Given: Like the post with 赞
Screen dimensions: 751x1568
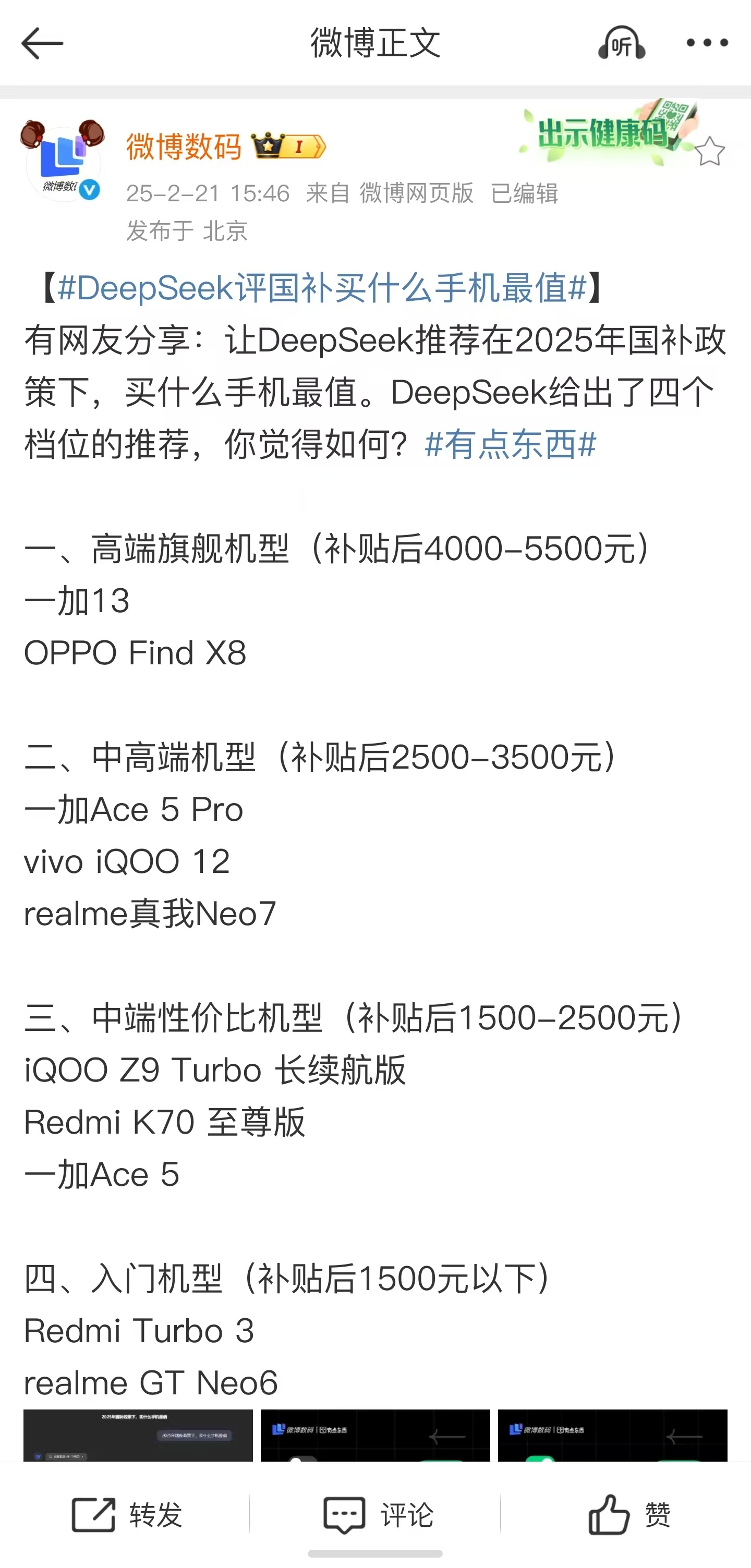Looking at the screenshot, I should [x=629, y=1514].
